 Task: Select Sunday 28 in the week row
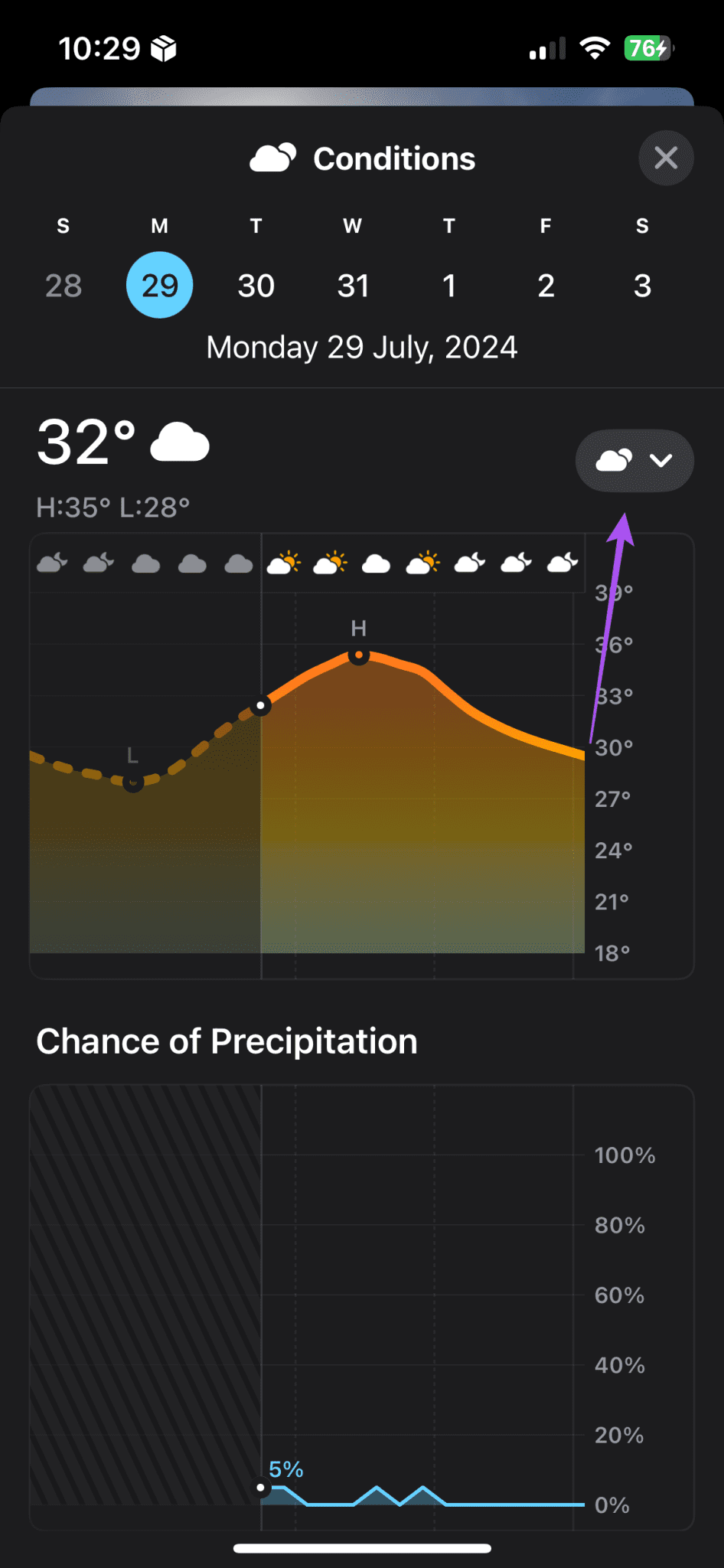point(63,286)
